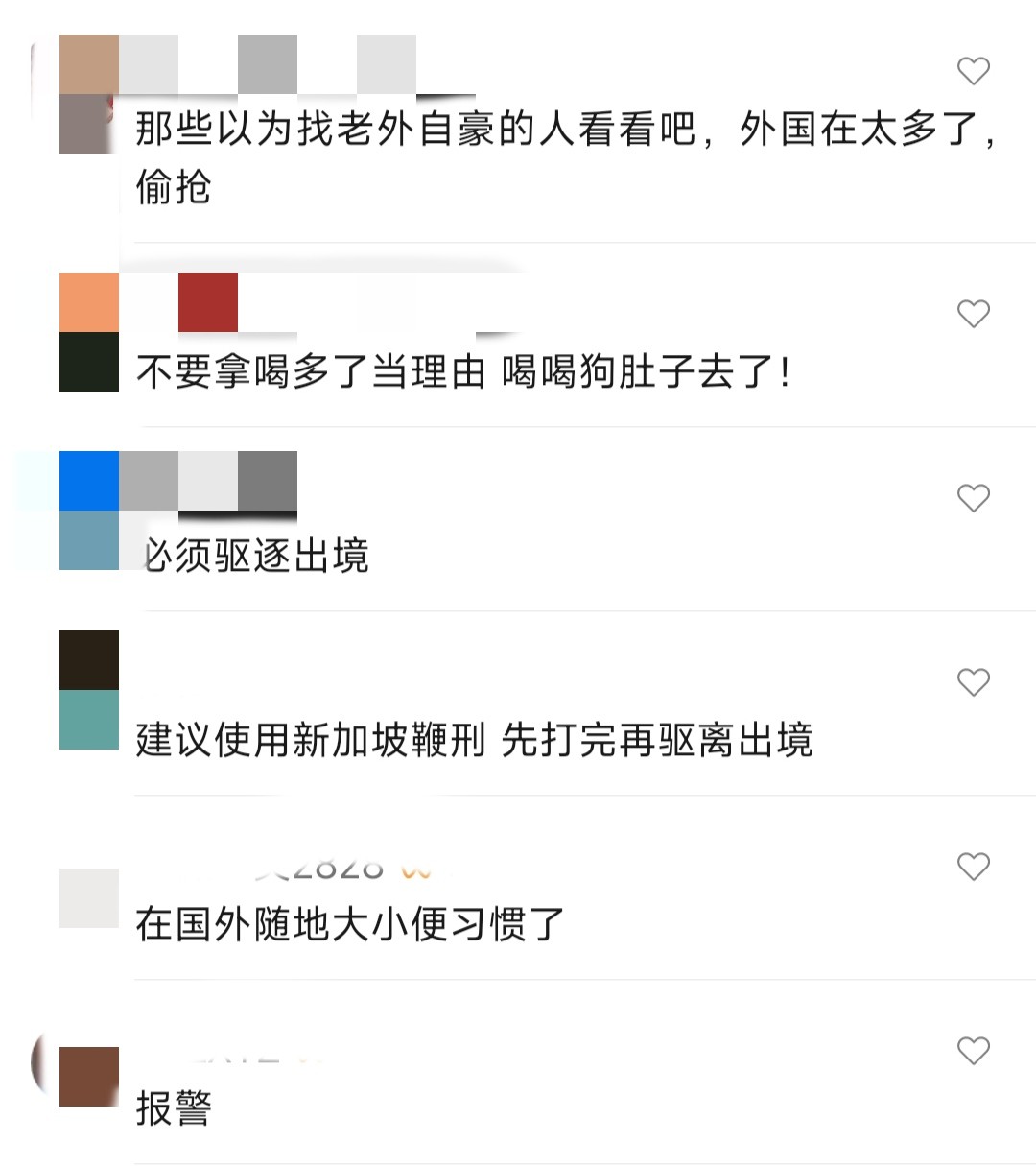Image resolution: width=1036 pixels, height=1166 pixels.
Task: Like the comment 不要拿喝多了当理由
Action: click(x=973, y=313)
